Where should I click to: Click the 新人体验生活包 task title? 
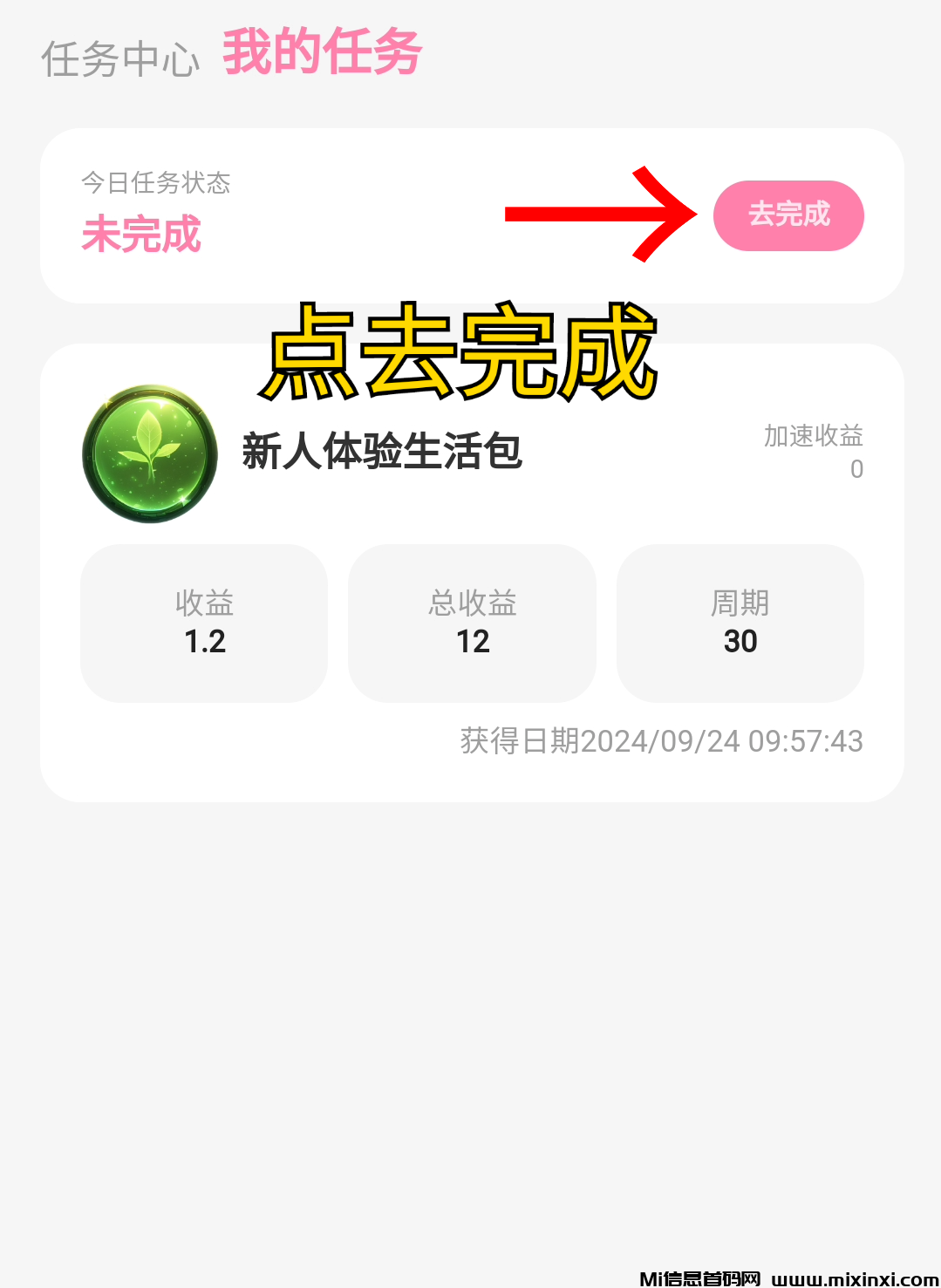coord(378,453)
